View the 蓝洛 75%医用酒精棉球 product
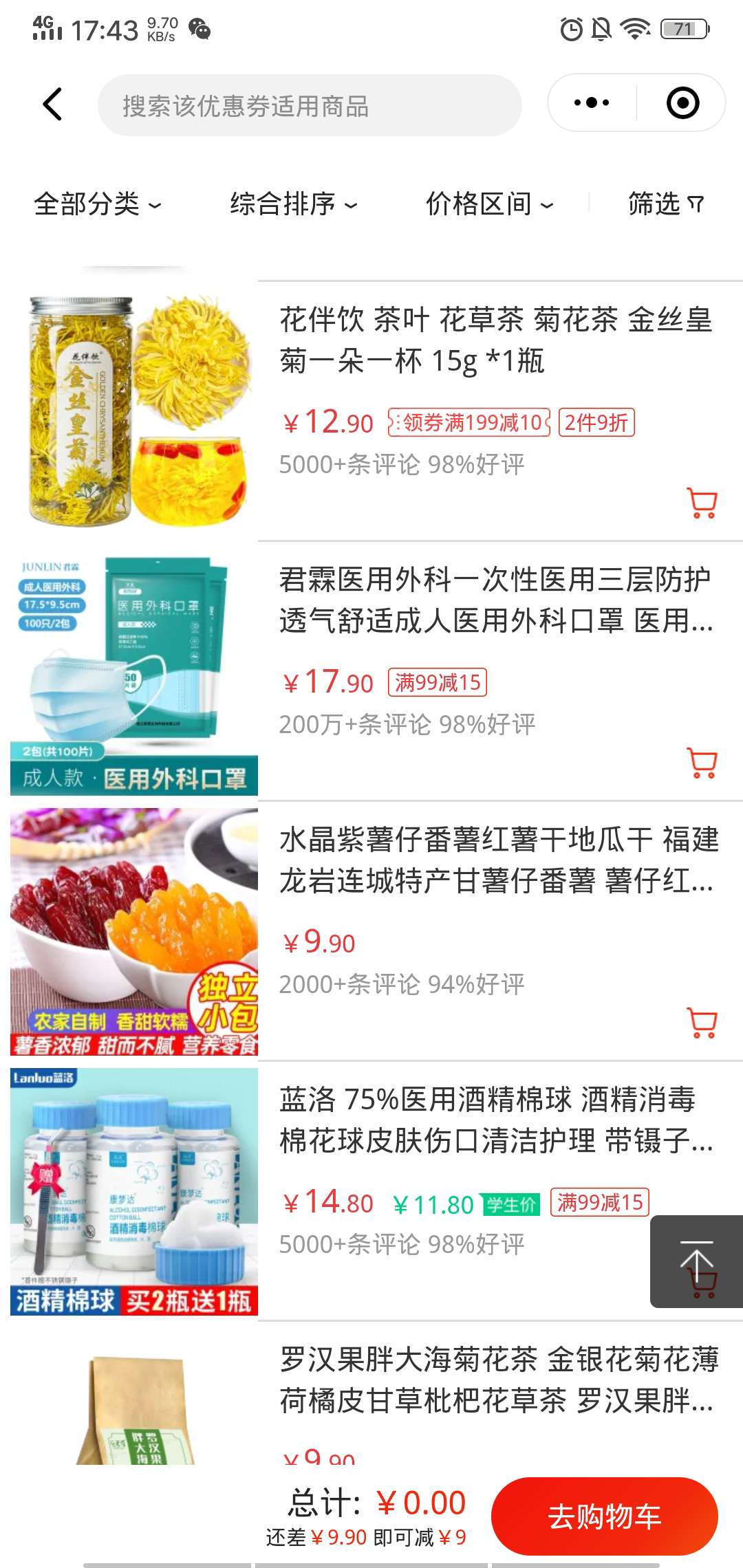 (495, 1120)
